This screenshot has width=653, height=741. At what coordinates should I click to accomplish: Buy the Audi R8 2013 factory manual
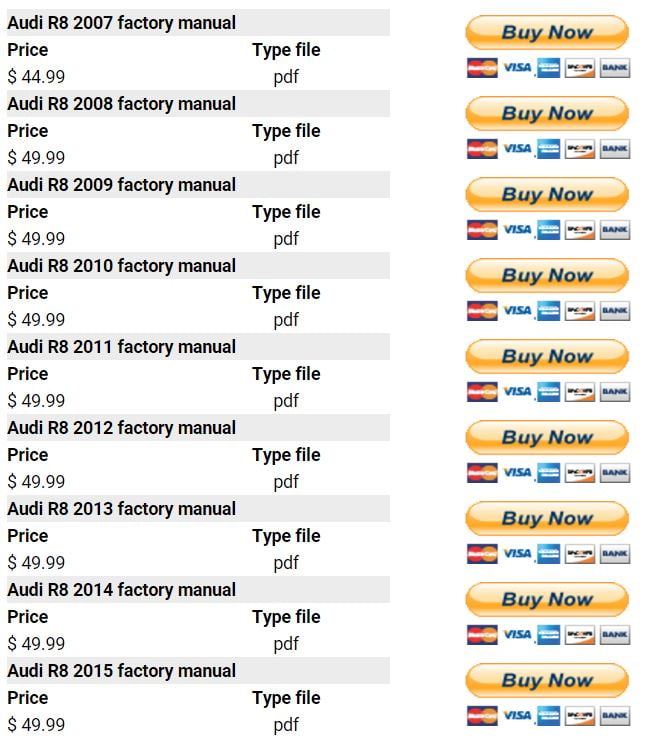[547, 518]
